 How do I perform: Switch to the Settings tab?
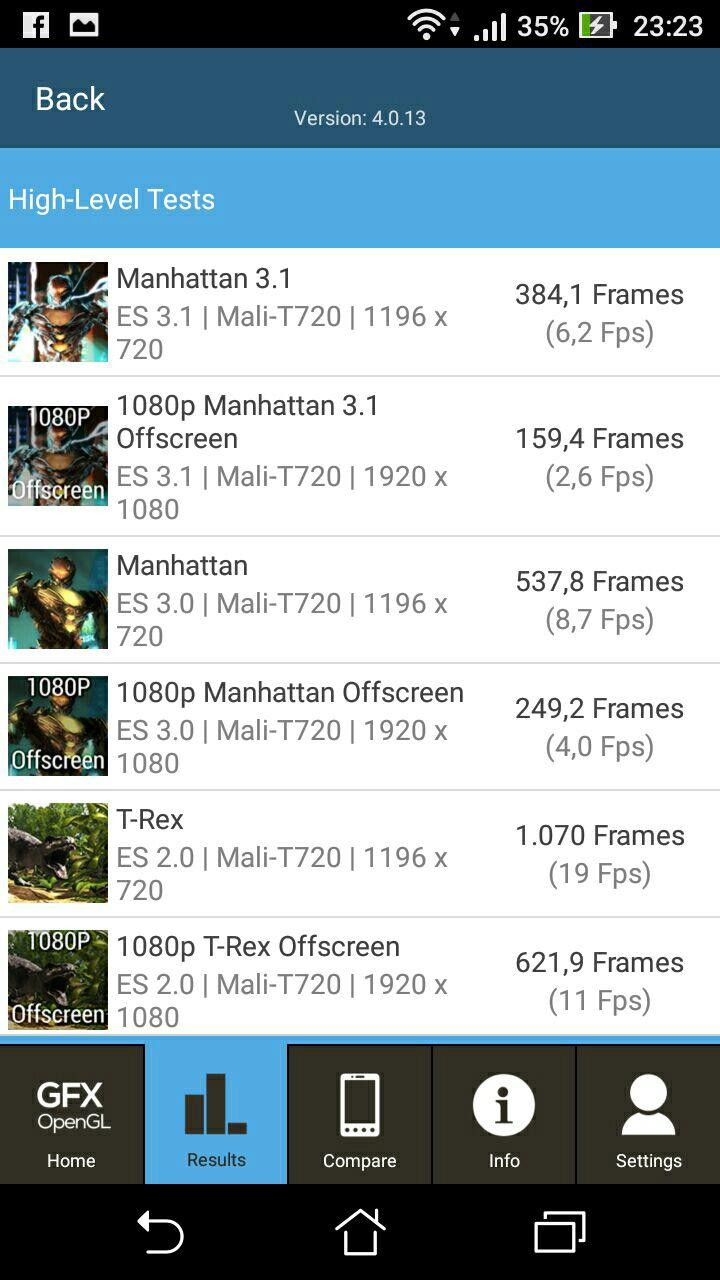click(x=648, y=1115)
